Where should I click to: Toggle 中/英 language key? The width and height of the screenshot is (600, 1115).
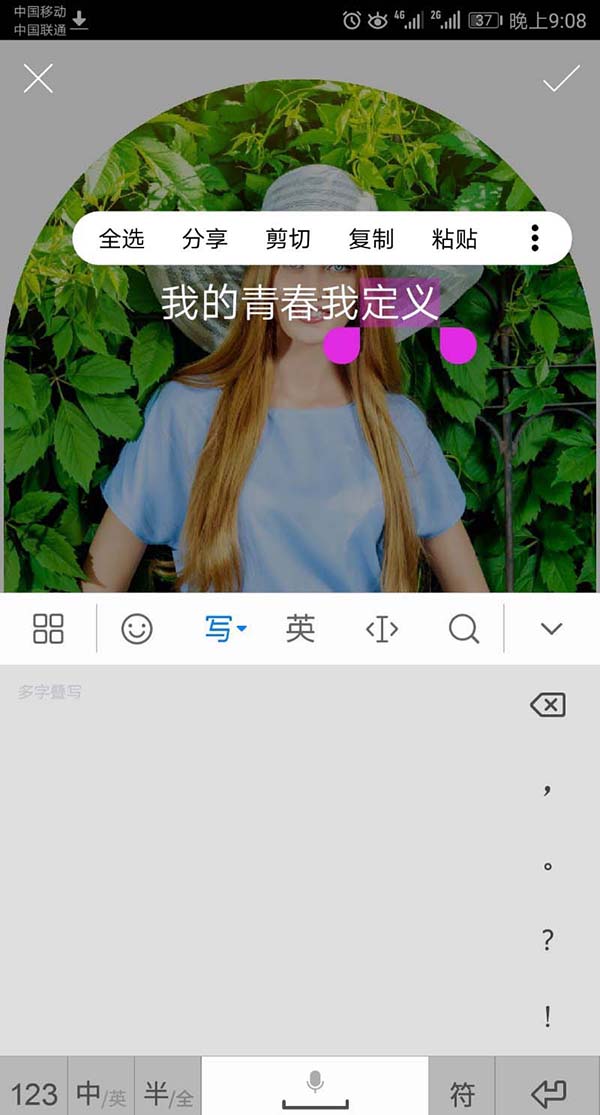point(101,1092)
